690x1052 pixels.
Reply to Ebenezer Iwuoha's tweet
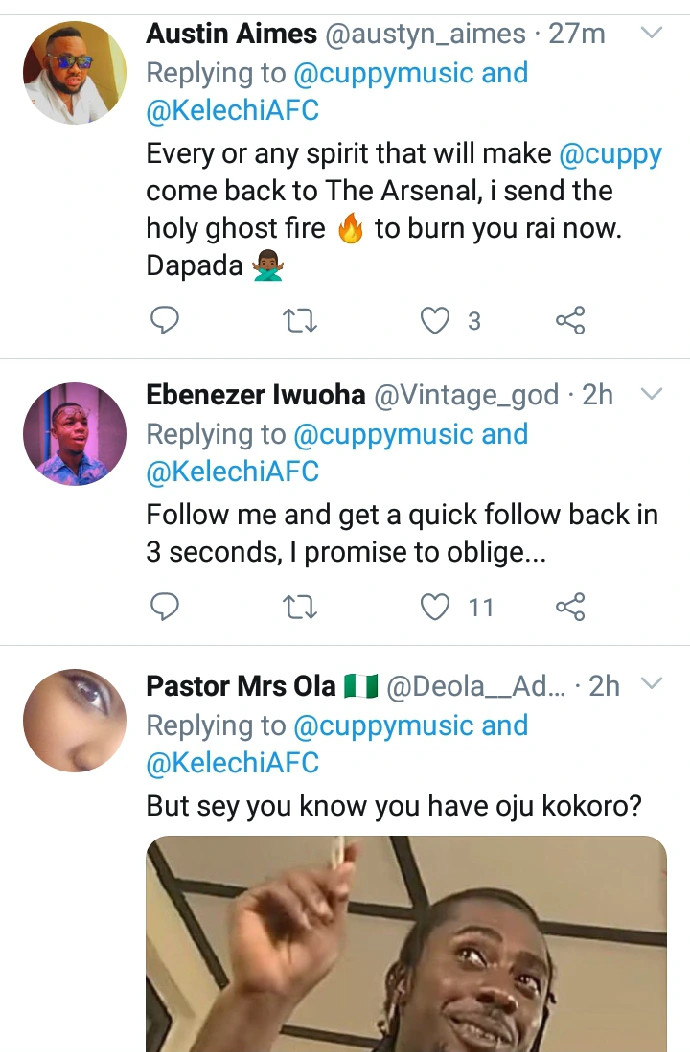164,607
